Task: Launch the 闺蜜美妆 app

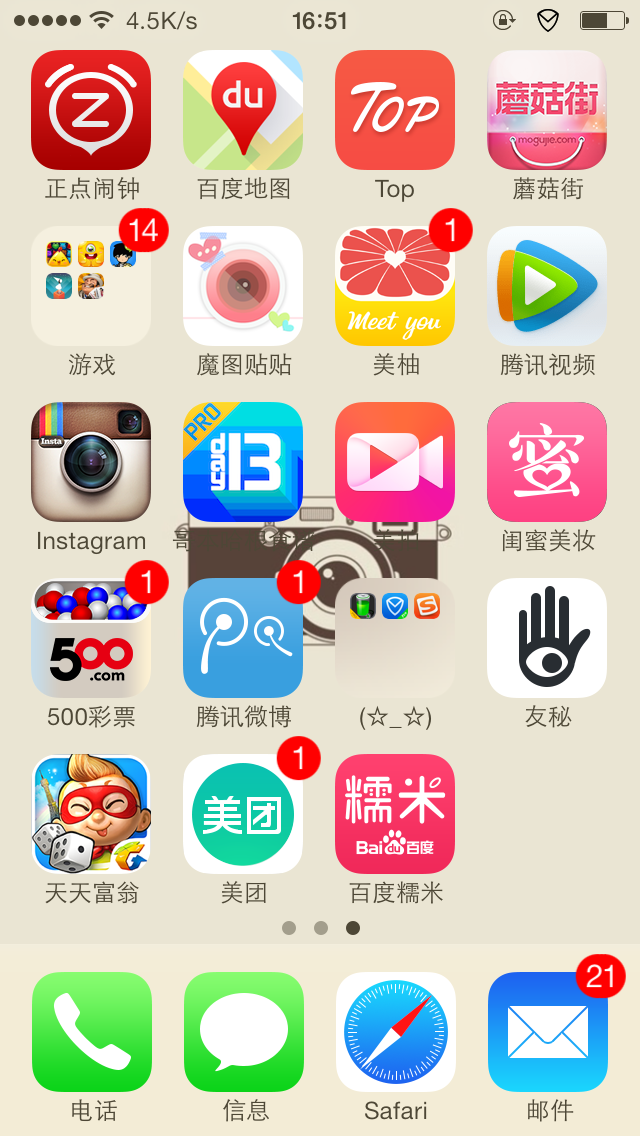Action: [547, 462]
